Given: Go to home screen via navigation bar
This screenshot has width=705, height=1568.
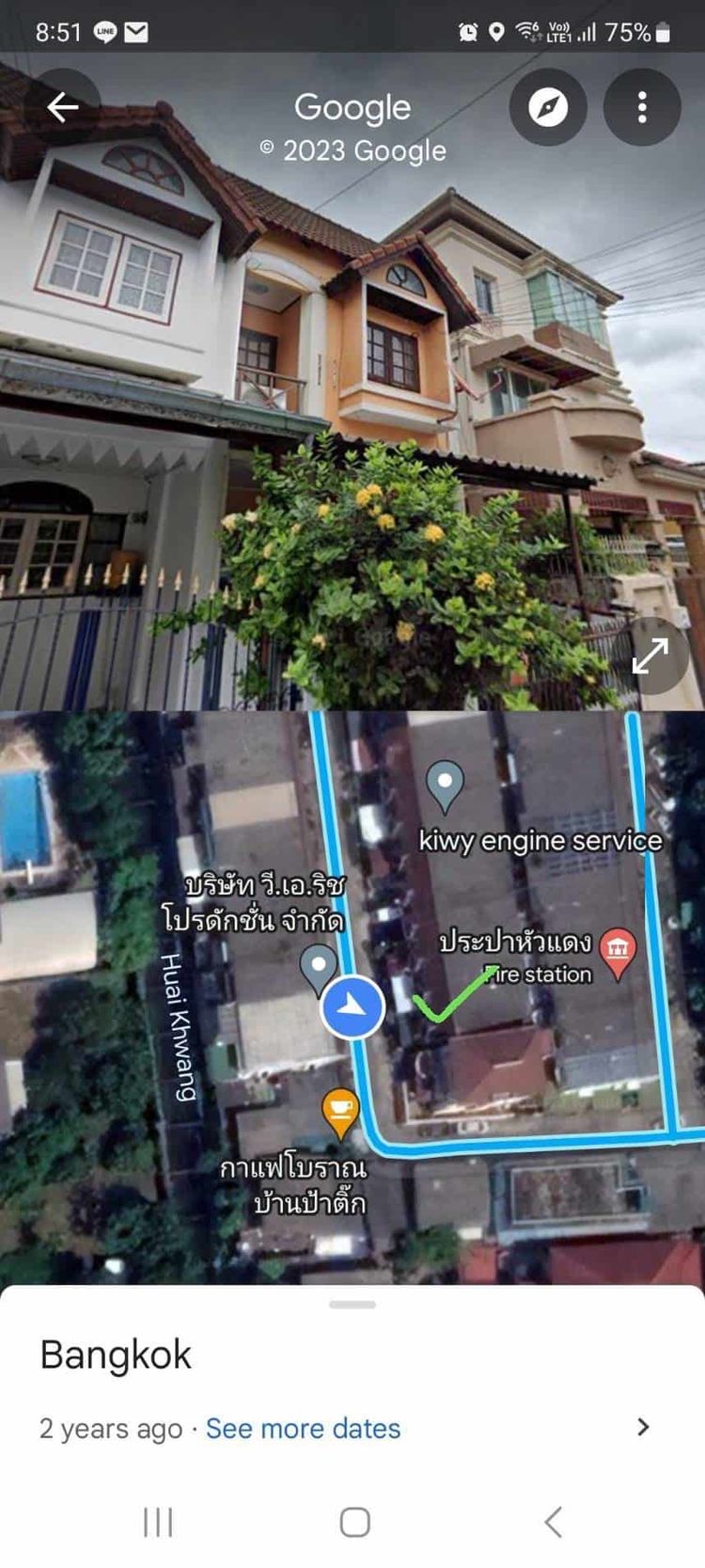Looking at the screenshot, I should tap(354, 1522).
